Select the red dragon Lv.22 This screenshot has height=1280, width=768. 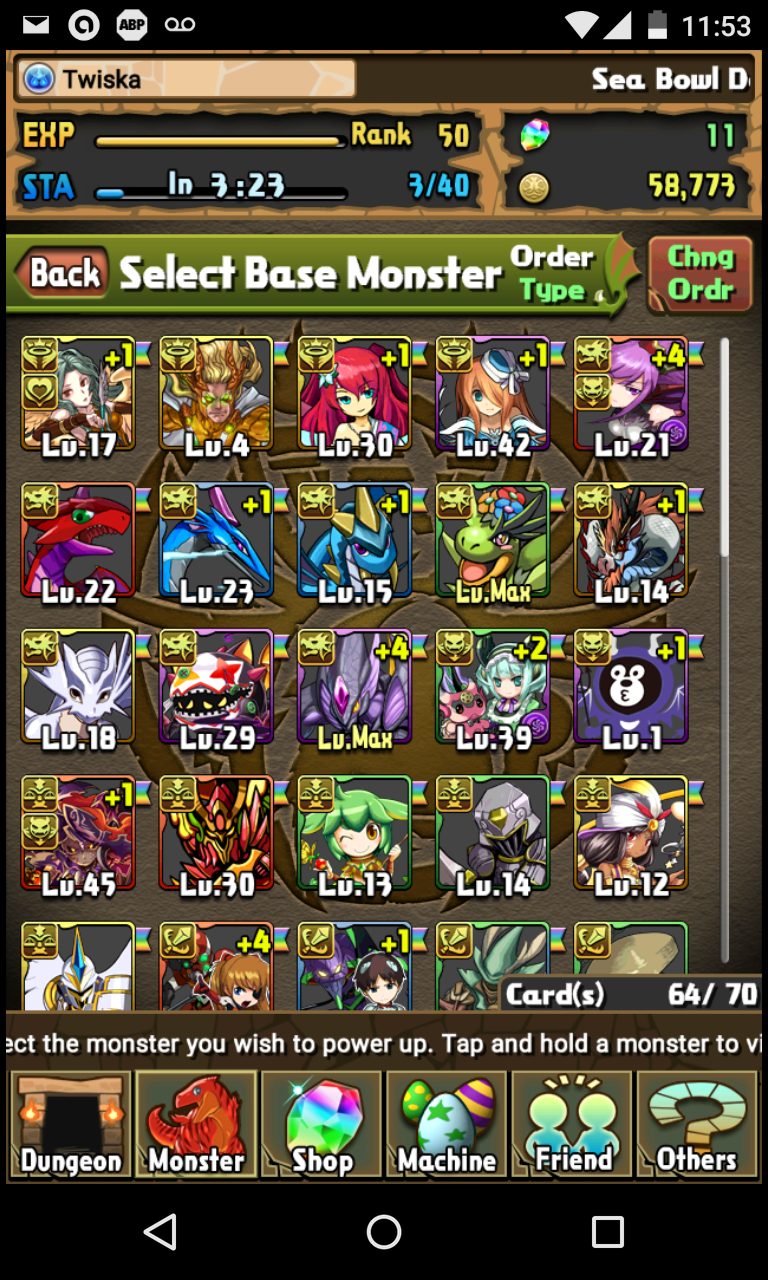[x=78, y=541]
